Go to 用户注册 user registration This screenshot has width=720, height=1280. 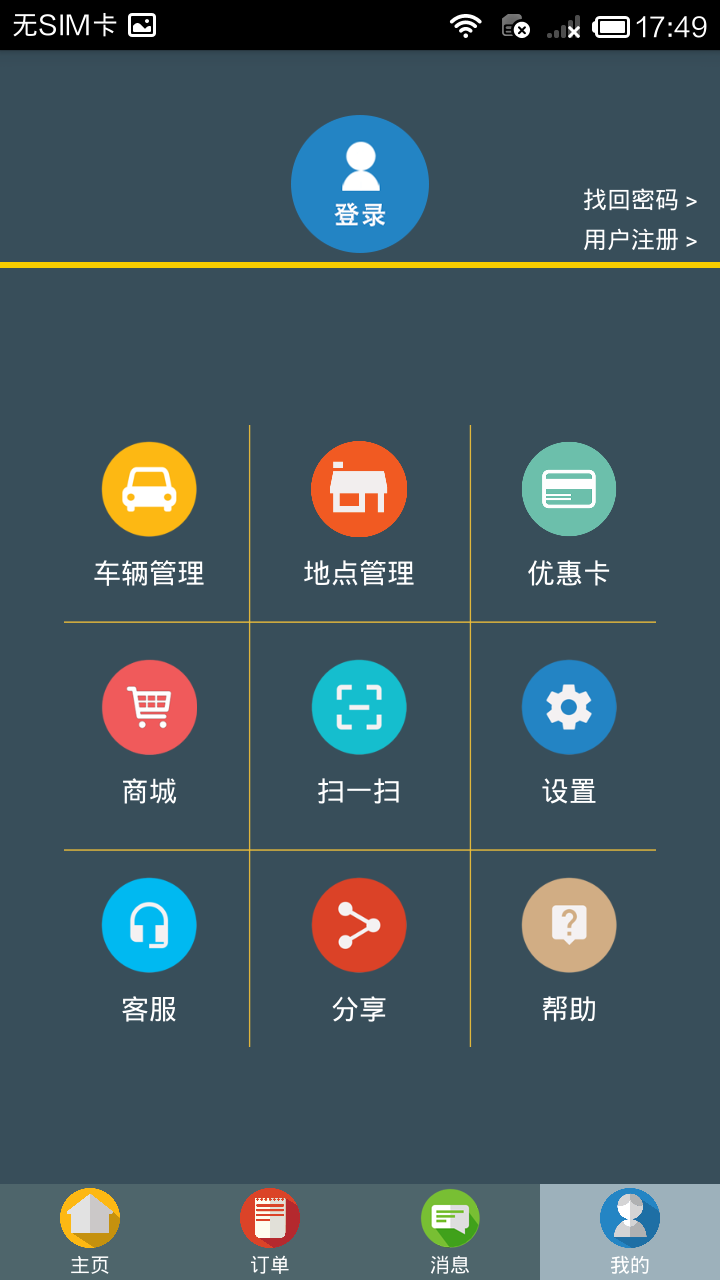[x=639, y=240]
